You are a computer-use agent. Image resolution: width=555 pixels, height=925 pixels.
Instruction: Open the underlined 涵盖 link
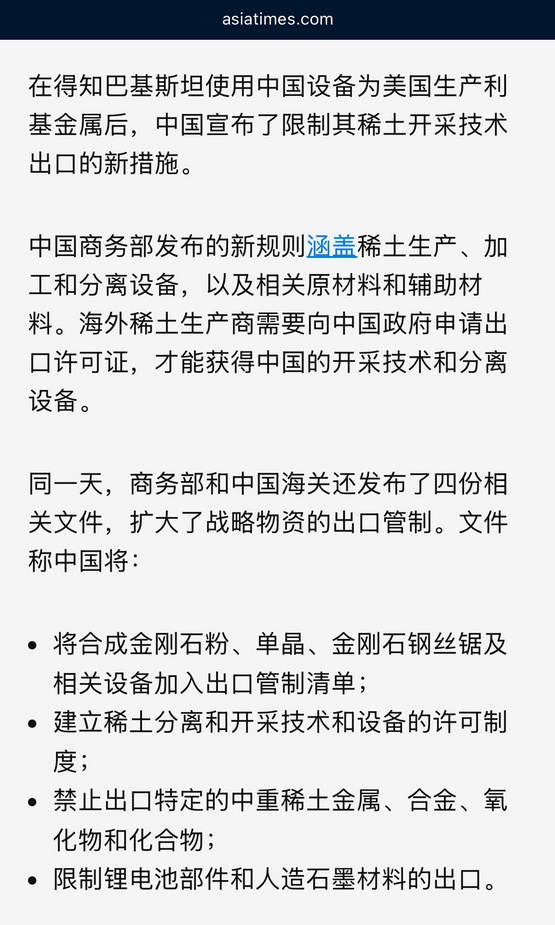pyautogui.click(x=331, y=246)
